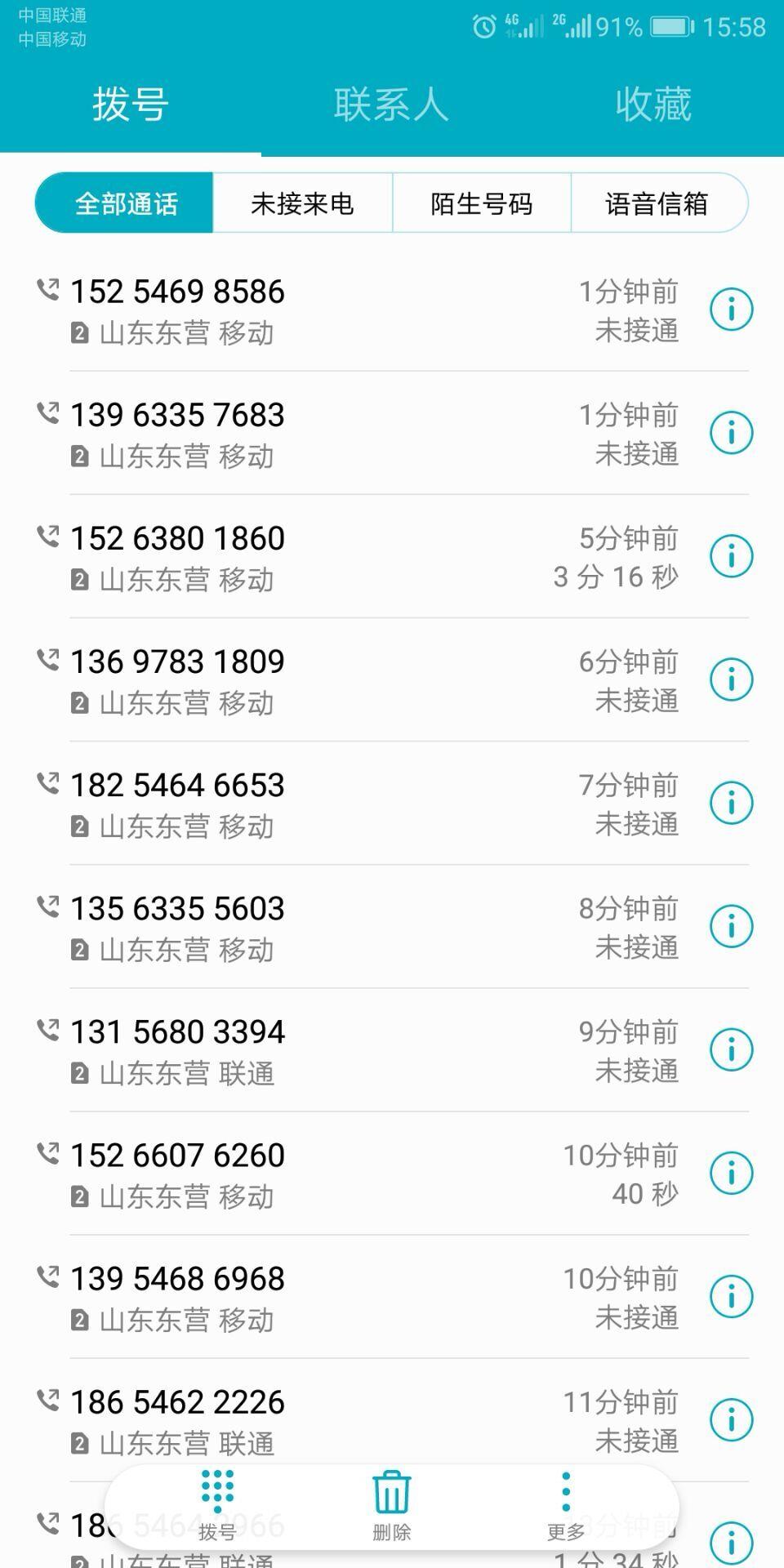The image size is (784, 1568).
Task: Switch to the 联系人 tab
Action: click(x=391, y=105)
